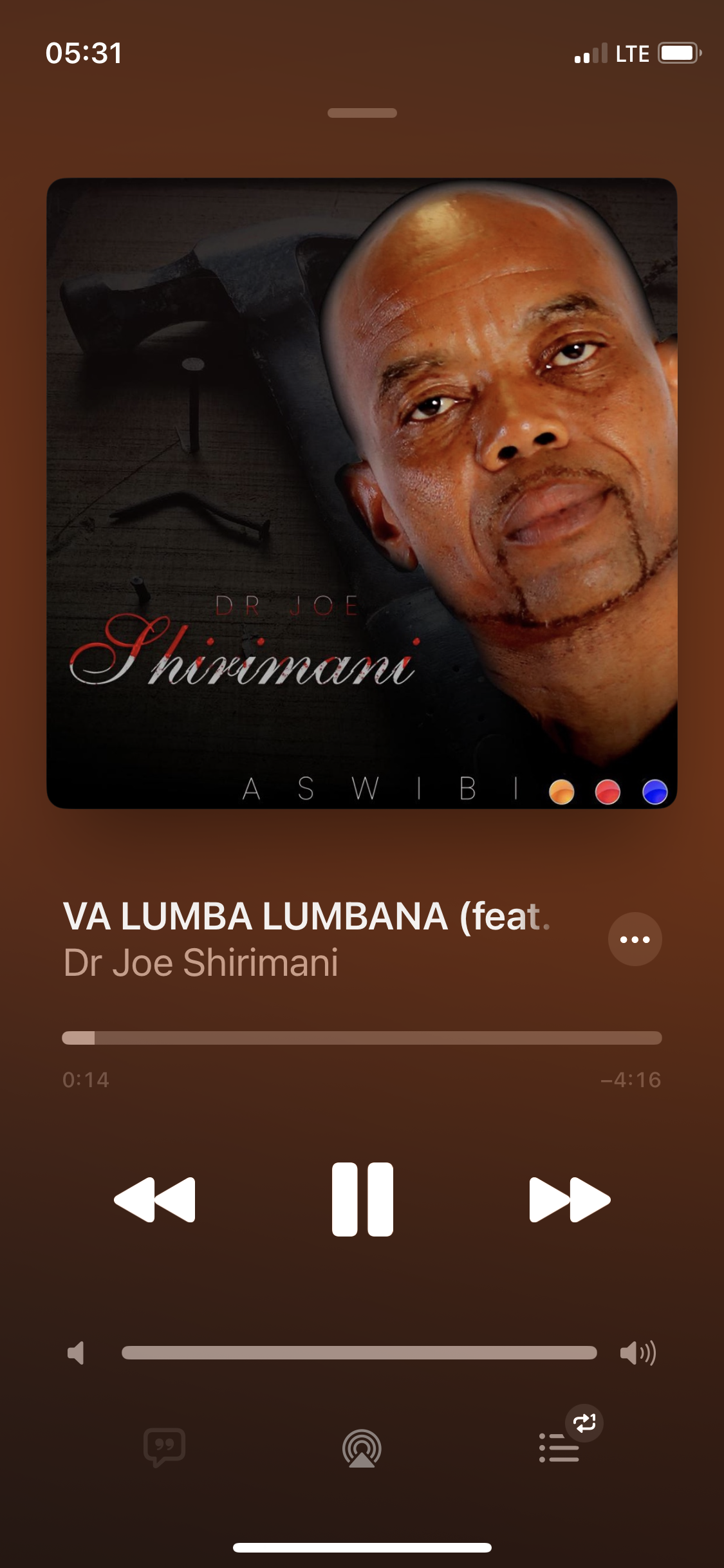724x1568 pixels.
Task: Tap the artist name Dr Joe Shirimani
Action: pos(203,962)
